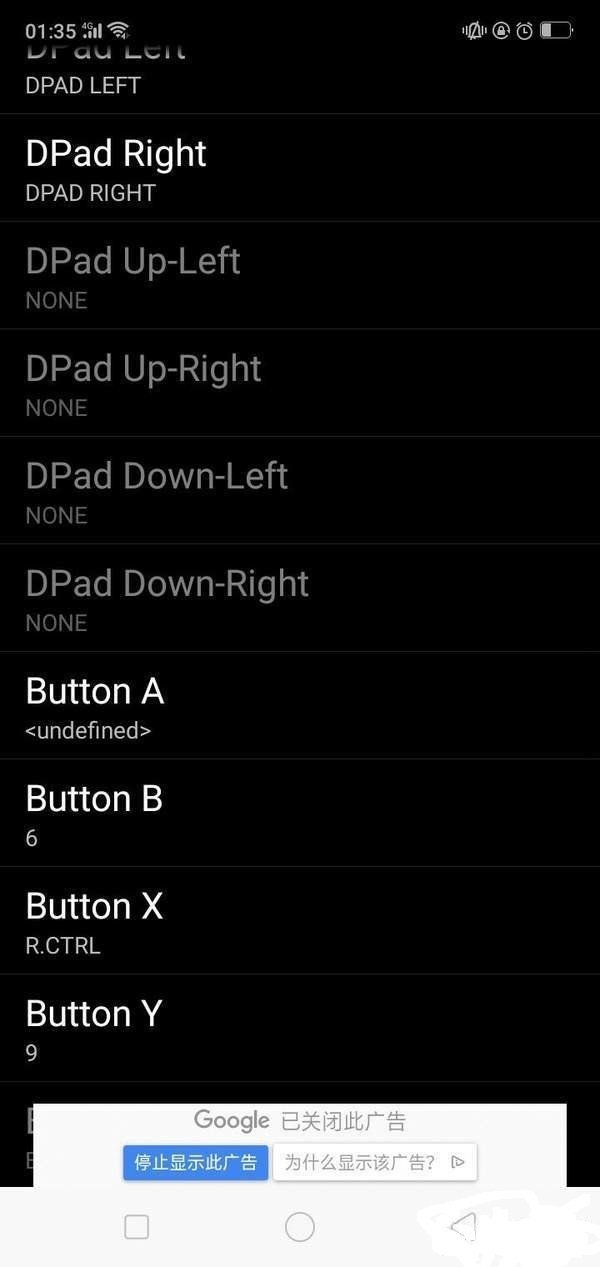This screenshot has height=1267, width=600.
Task: Show recent apps
Action: 137,1227
